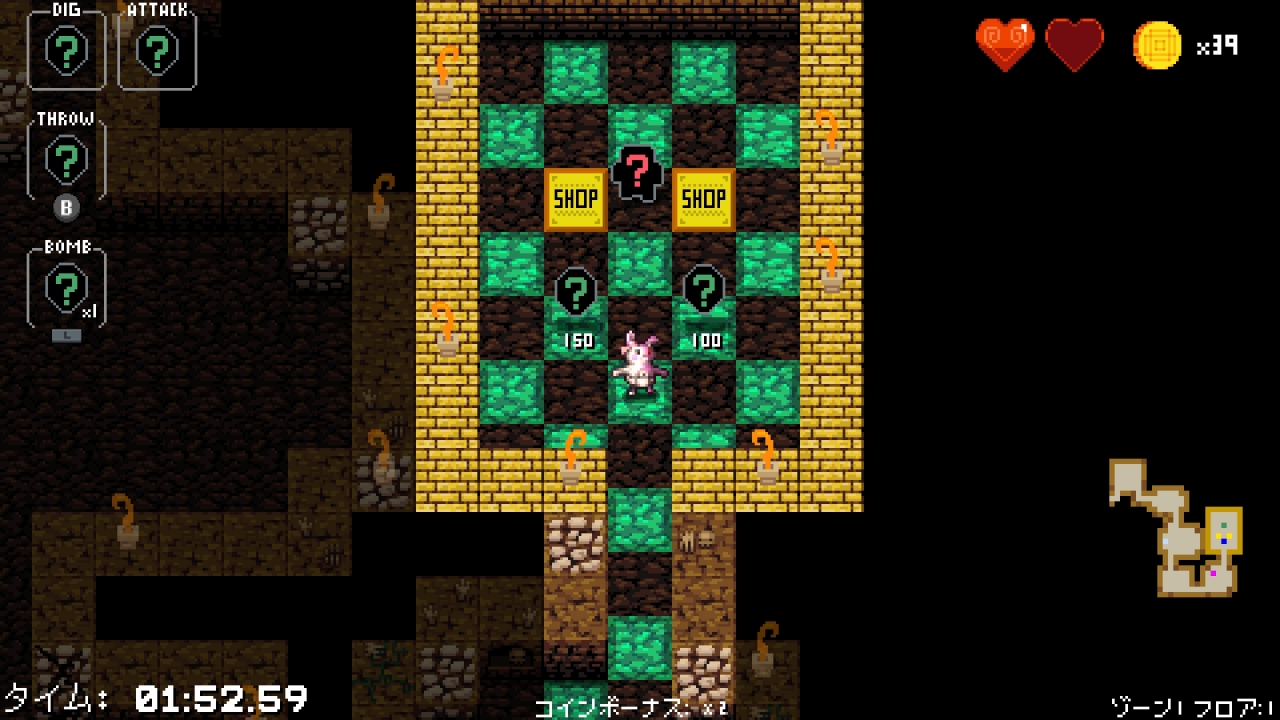Screen dimensions: 1280x720
Task: Open the dungeon minimap
Action: 1176,527
